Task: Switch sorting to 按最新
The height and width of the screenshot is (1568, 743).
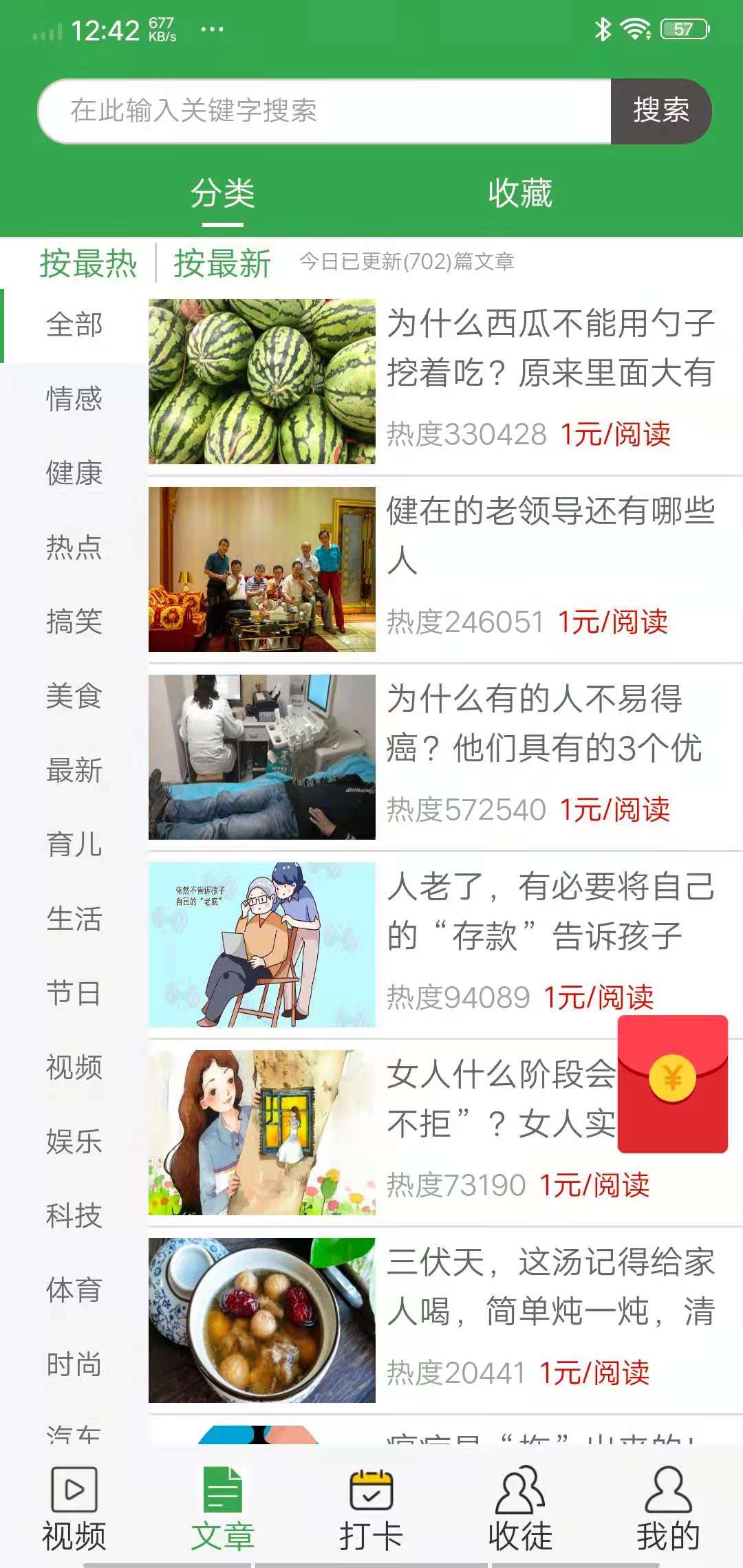Action: [x=222, y=263]
